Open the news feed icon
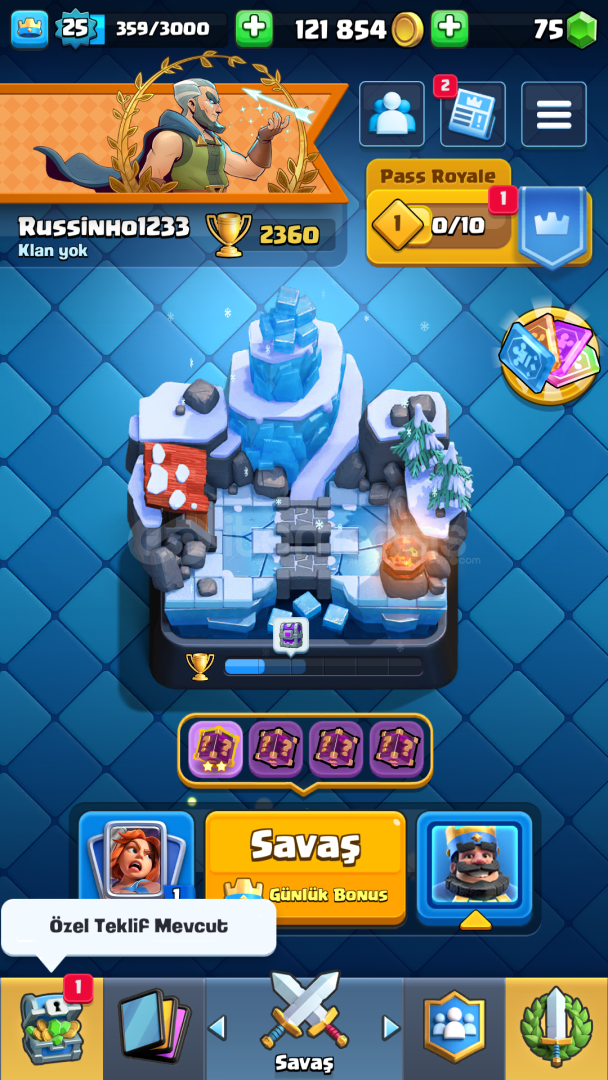608x1080 pixels. point(472,114)
